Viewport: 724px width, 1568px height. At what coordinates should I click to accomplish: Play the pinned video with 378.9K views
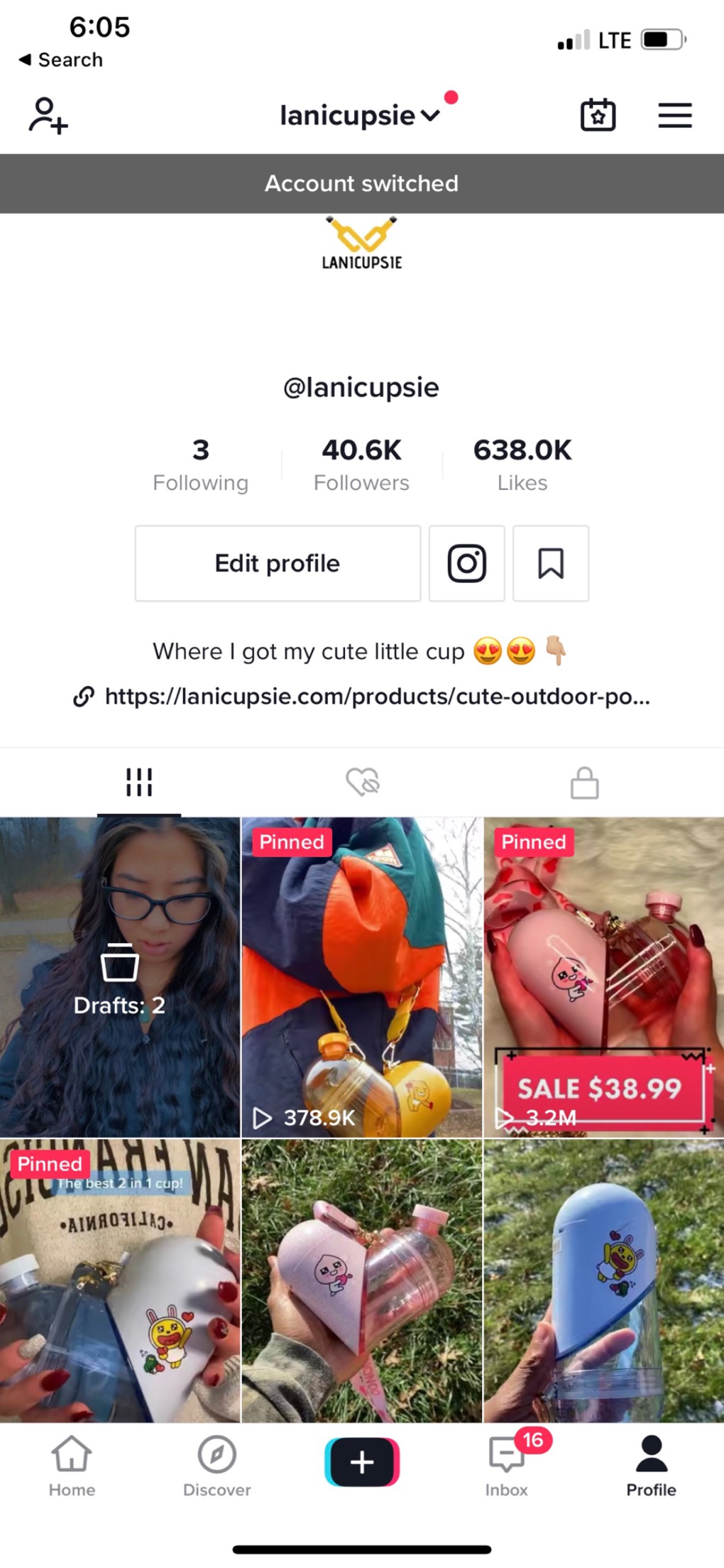[361, 977]
